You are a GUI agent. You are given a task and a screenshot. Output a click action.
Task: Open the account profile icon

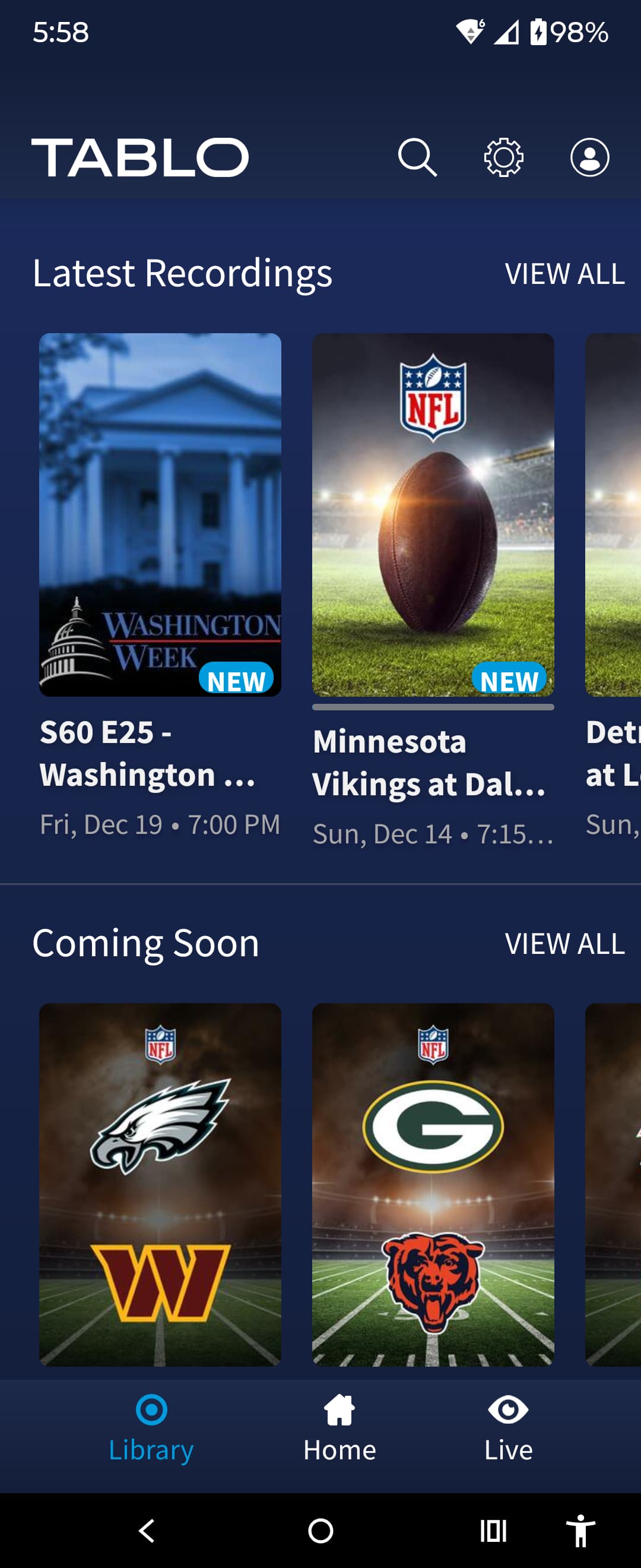coord(589,157)
